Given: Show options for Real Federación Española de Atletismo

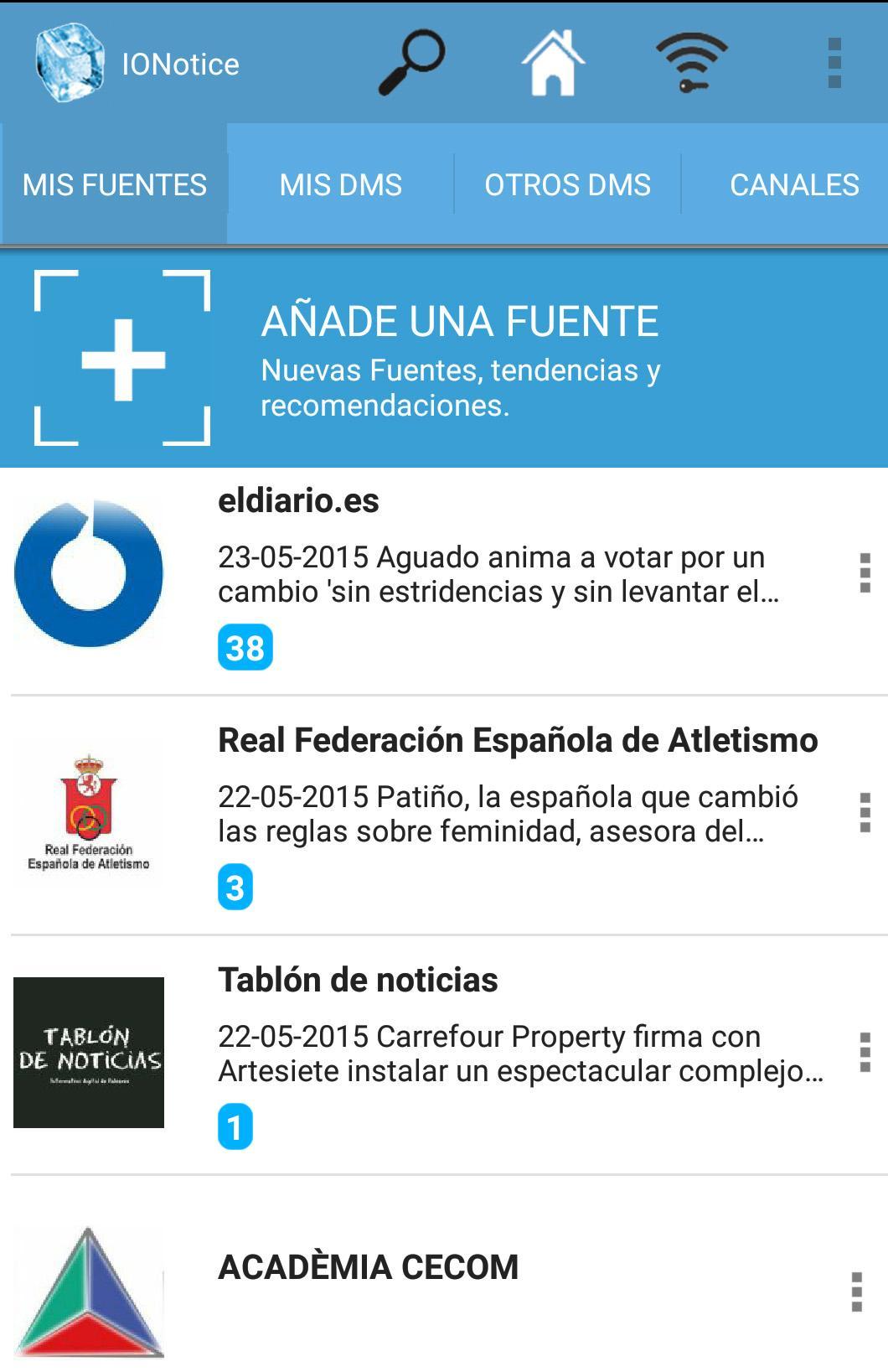Looking at the screenshot, I should coord(865,813).
